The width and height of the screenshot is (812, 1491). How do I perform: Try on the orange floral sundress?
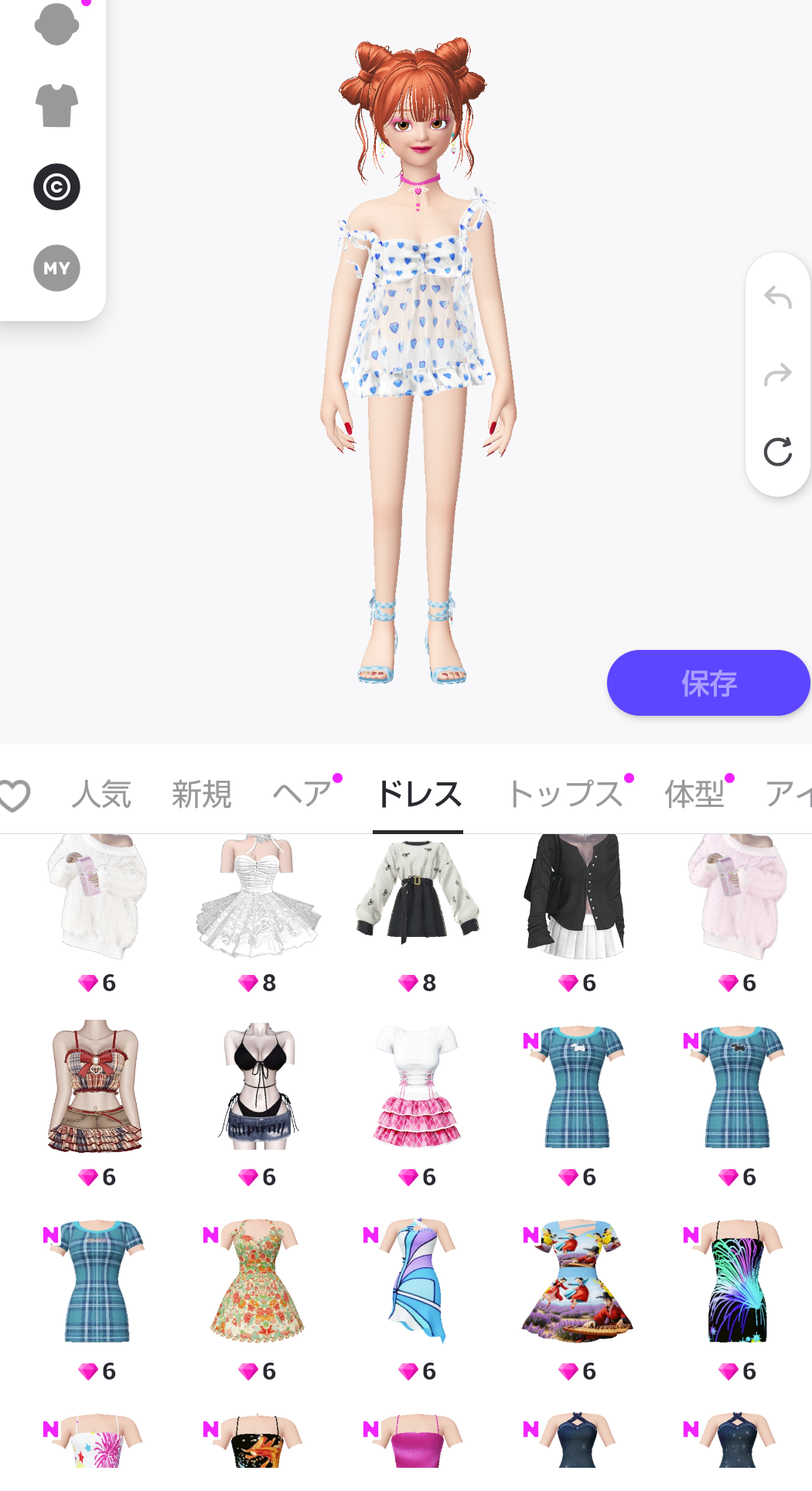point(258,1281)
